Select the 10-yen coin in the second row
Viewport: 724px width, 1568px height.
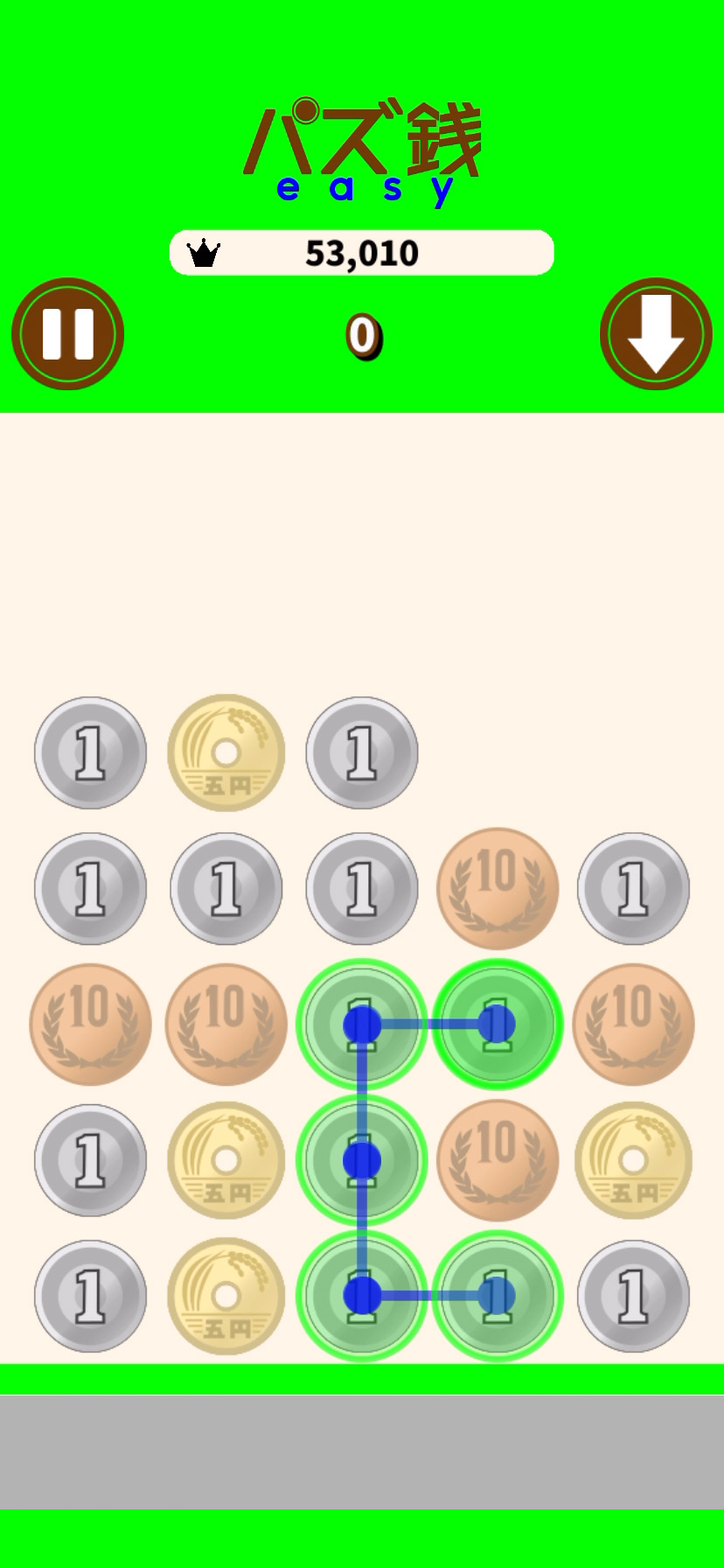tap(498, 888)
